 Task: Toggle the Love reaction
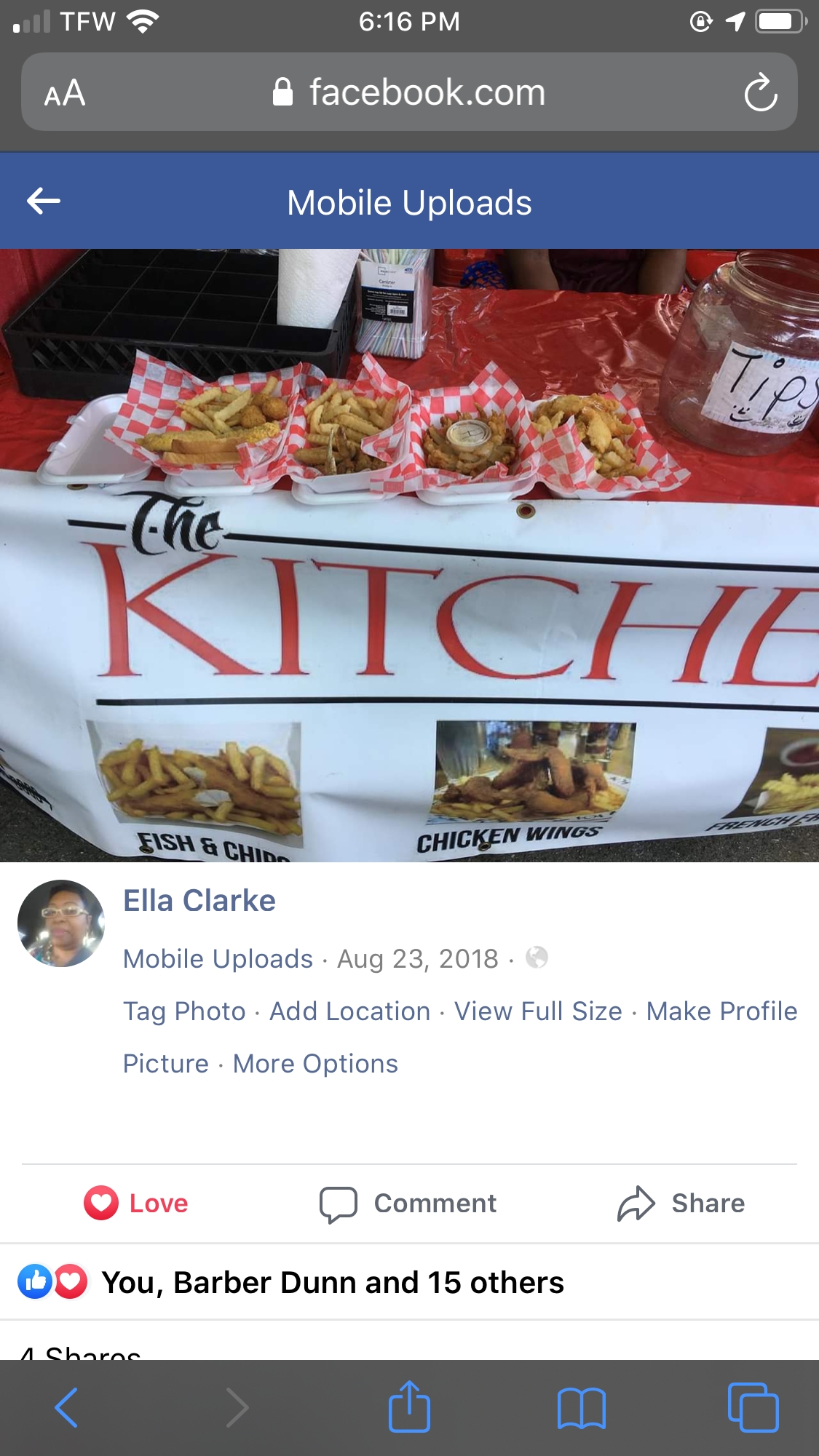click(136, 1204)
